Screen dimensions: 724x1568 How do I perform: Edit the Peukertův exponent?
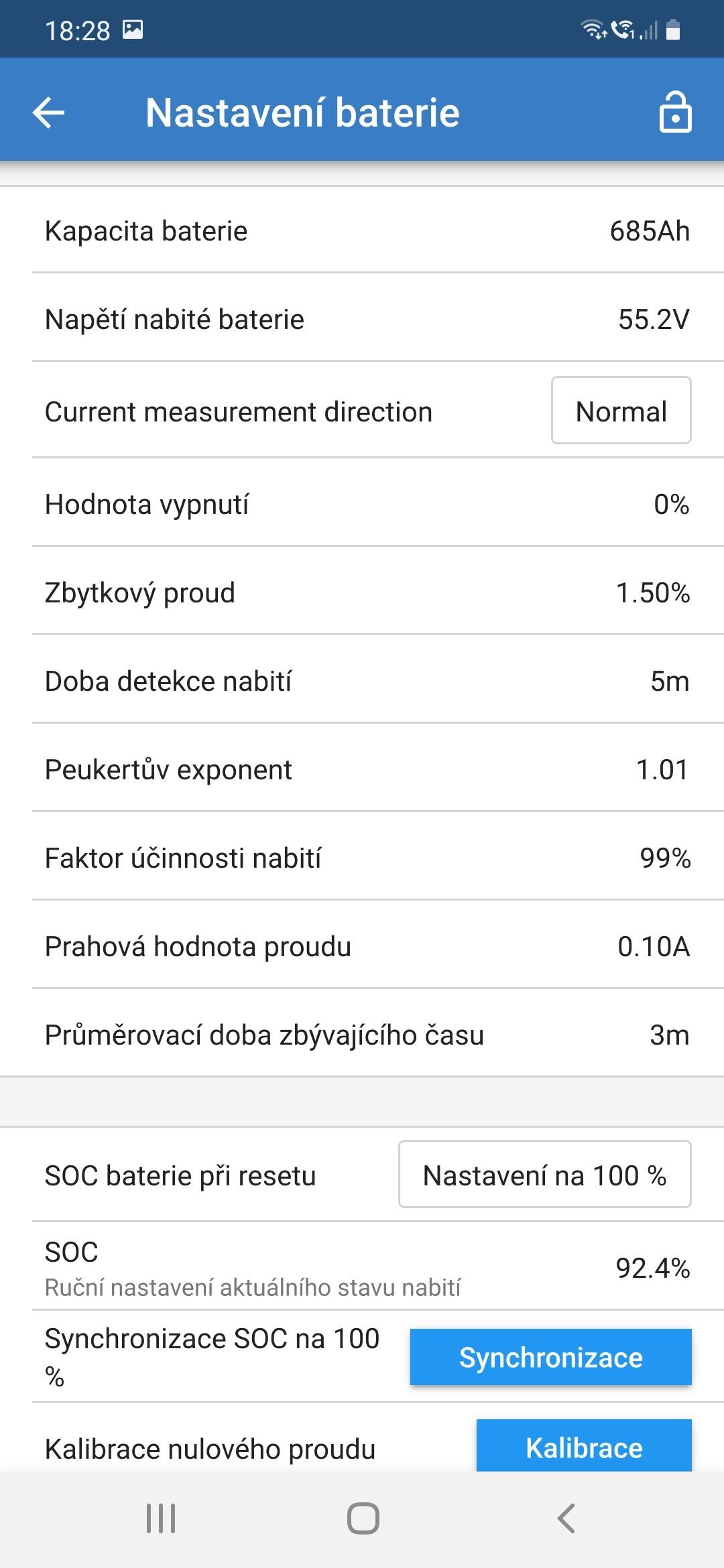coord(362,769)
